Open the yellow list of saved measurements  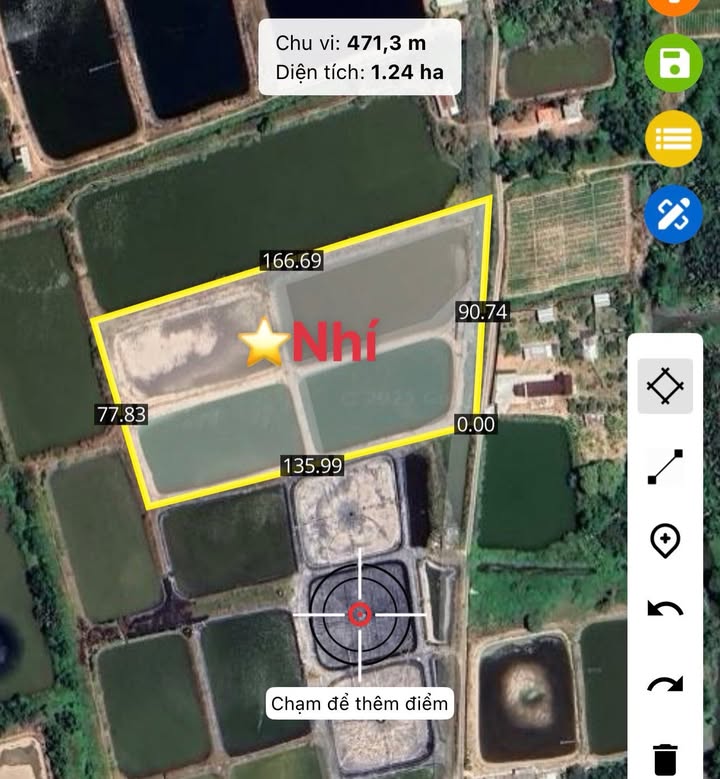click(x=674, y=139)
